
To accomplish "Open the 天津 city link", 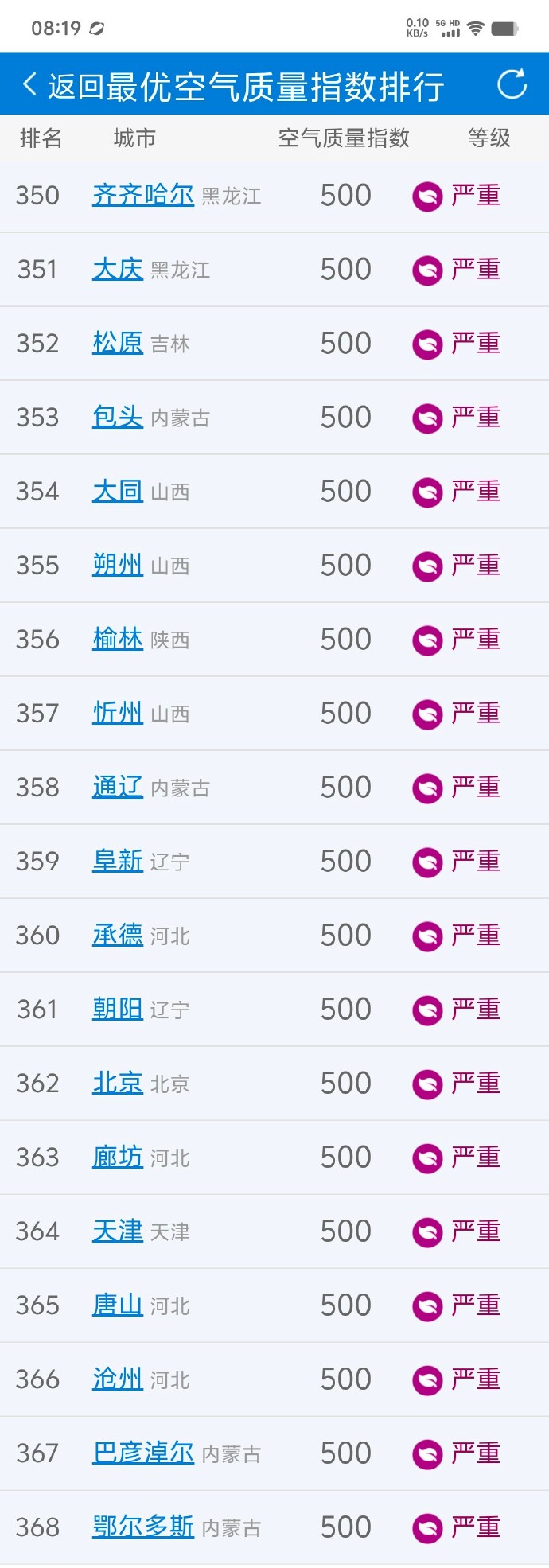I will pos(118,1231).
